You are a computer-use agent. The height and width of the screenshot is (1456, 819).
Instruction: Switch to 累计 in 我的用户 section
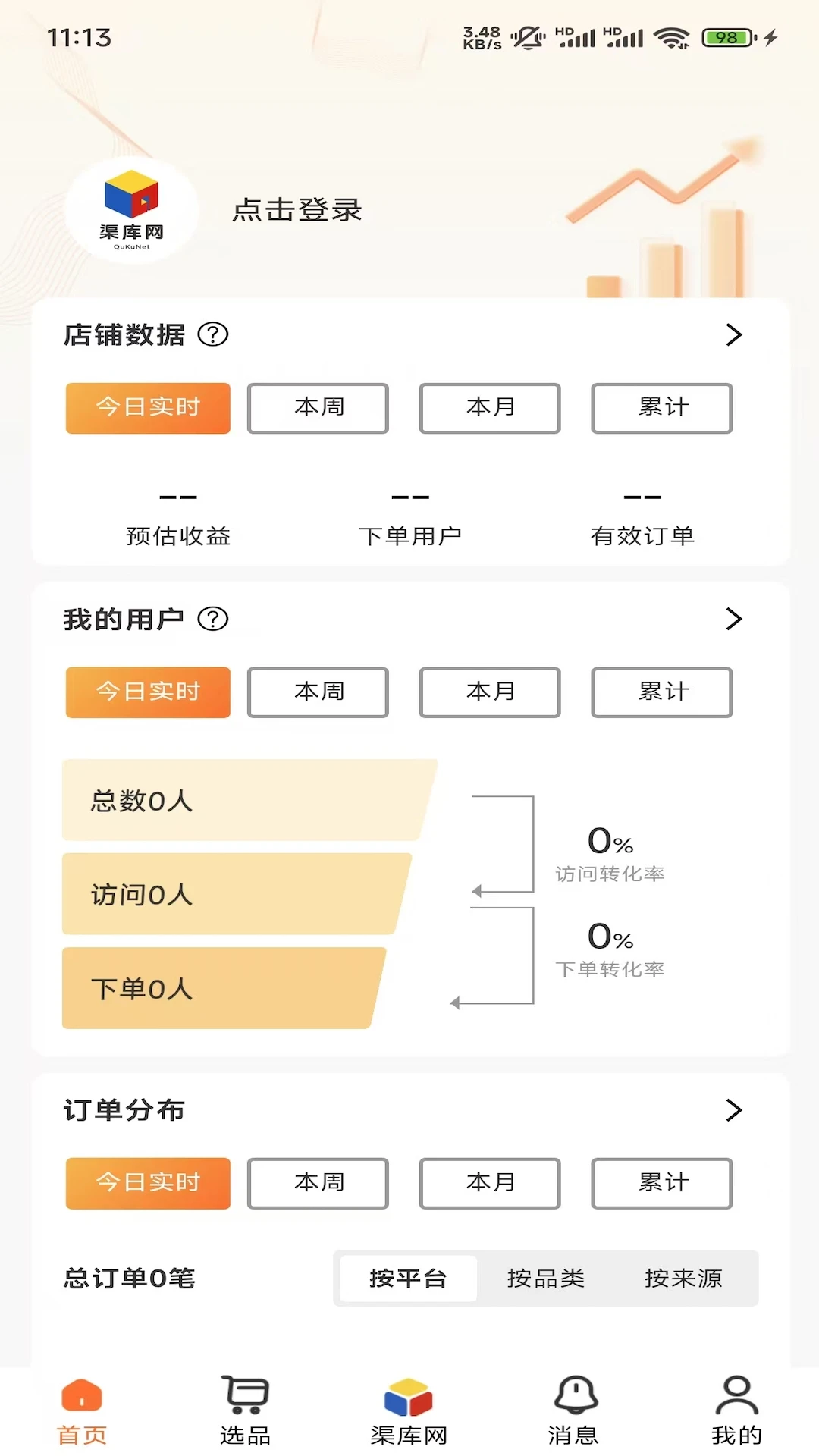tap(661, 692)
